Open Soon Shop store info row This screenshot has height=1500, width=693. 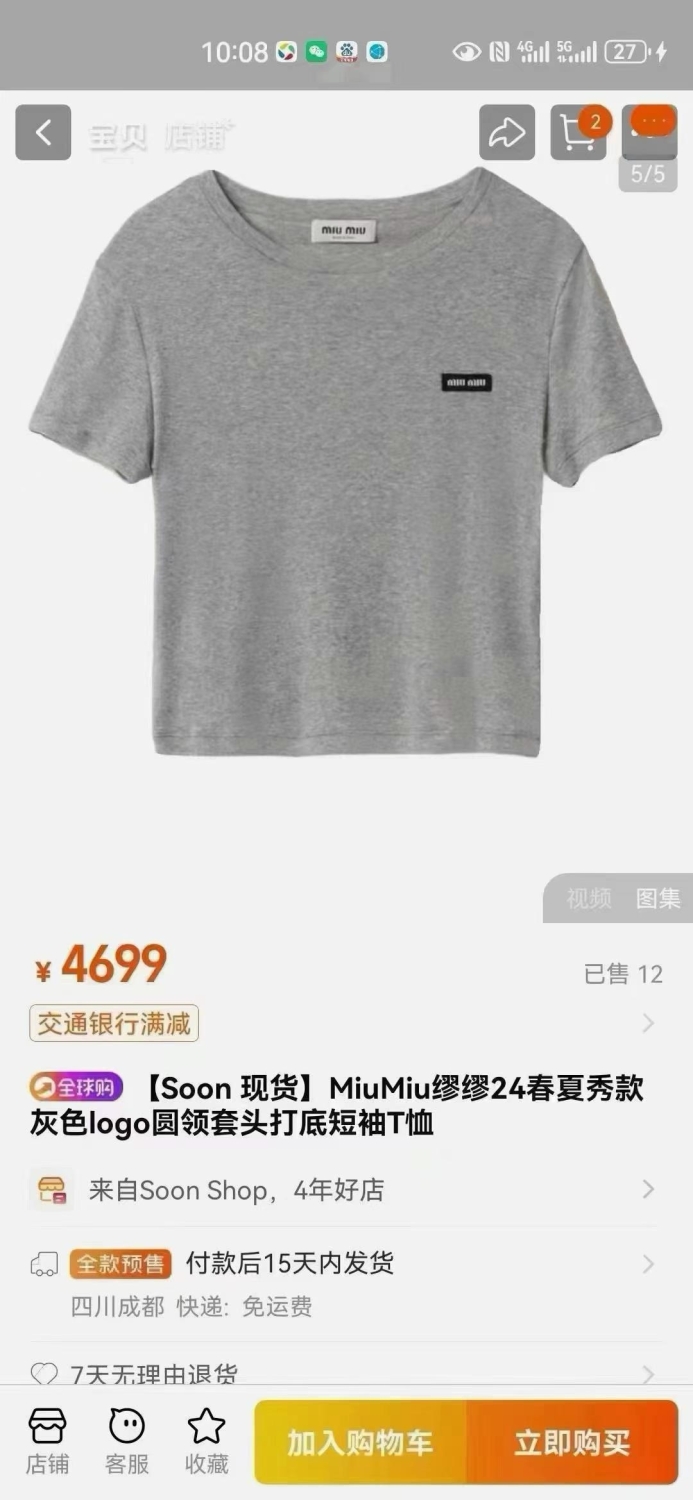pos(345,1189)
